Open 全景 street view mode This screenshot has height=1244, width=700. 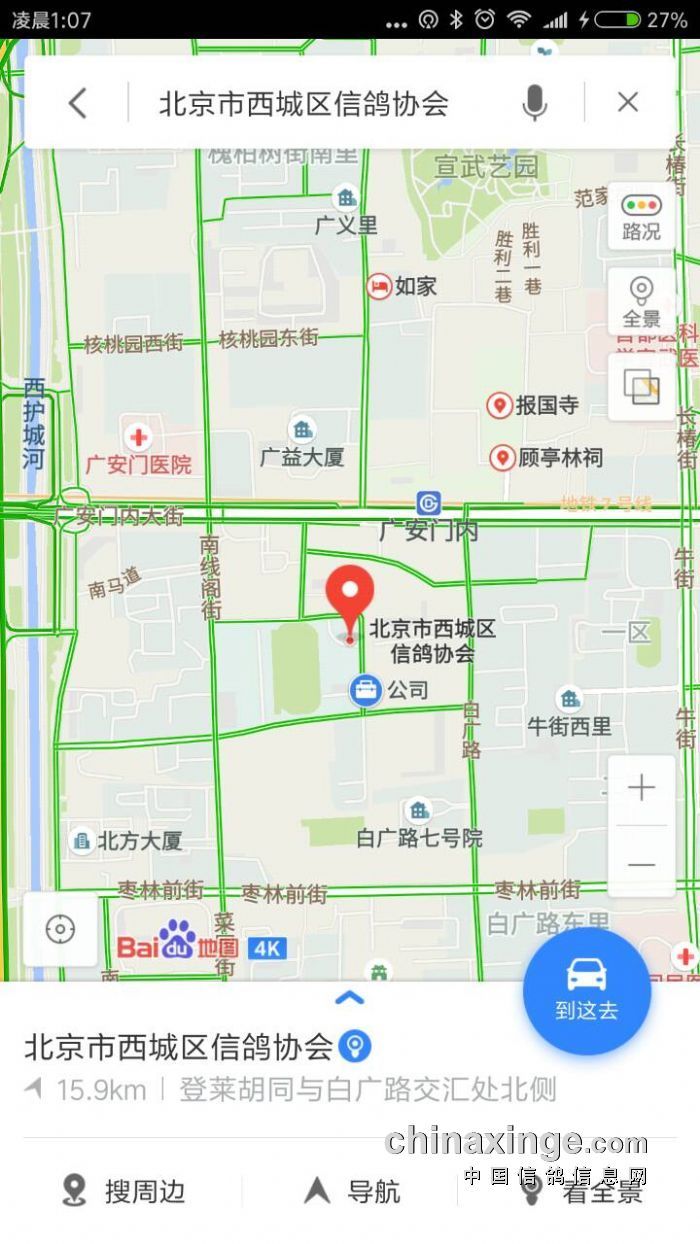pos(641,302)
